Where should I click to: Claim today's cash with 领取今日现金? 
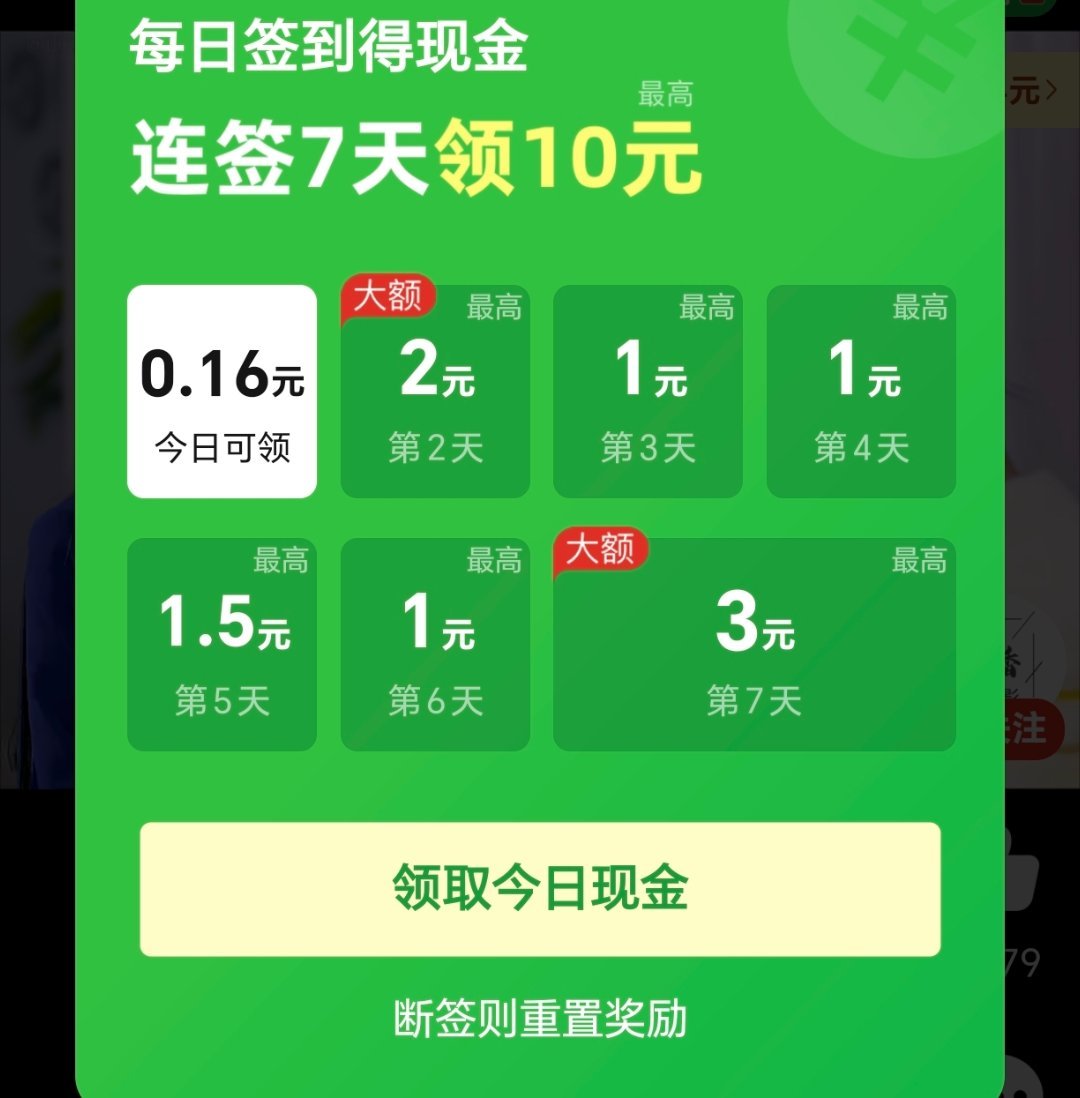coord(540,889)
